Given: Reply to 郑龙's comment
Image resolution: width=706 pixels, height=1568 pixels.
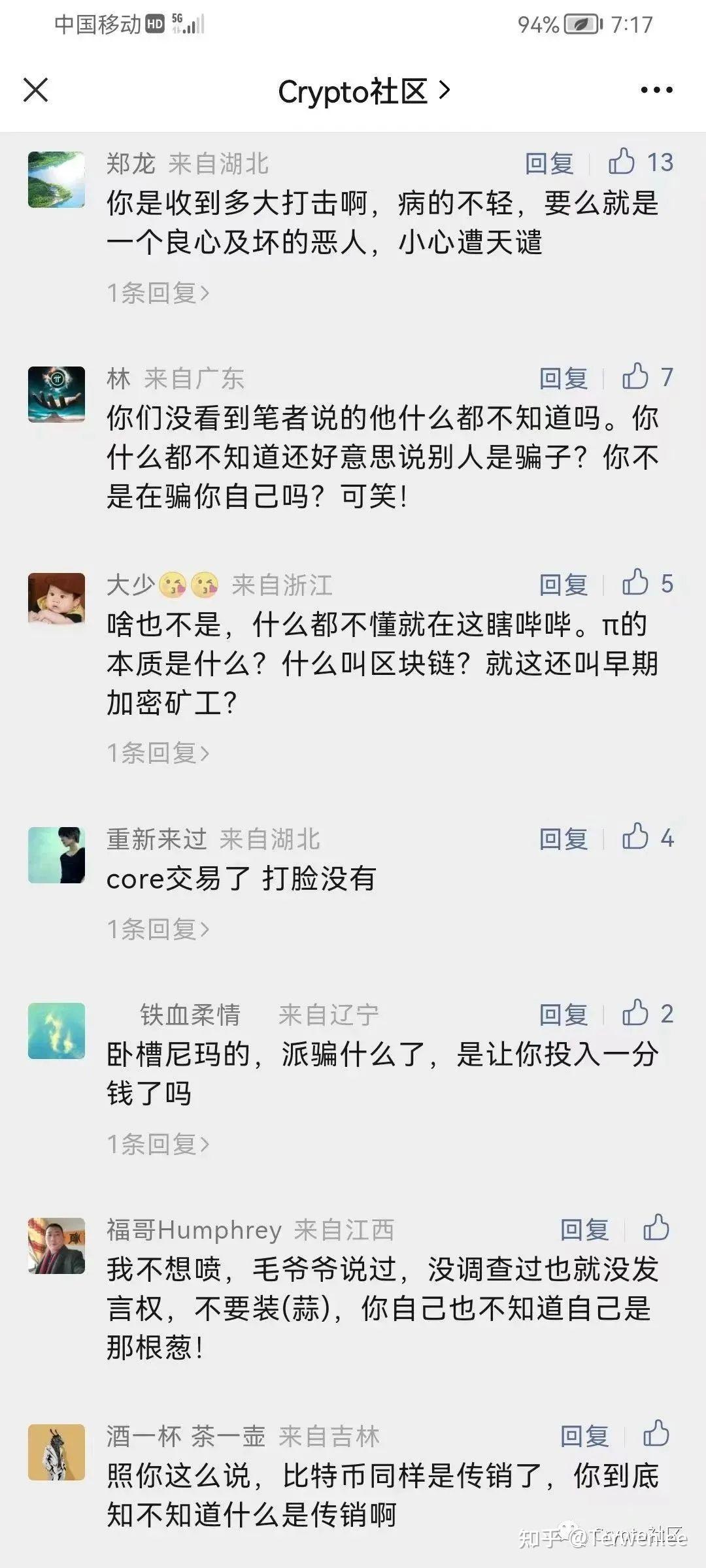Looking at the screenshot, I should click(549, 163).
